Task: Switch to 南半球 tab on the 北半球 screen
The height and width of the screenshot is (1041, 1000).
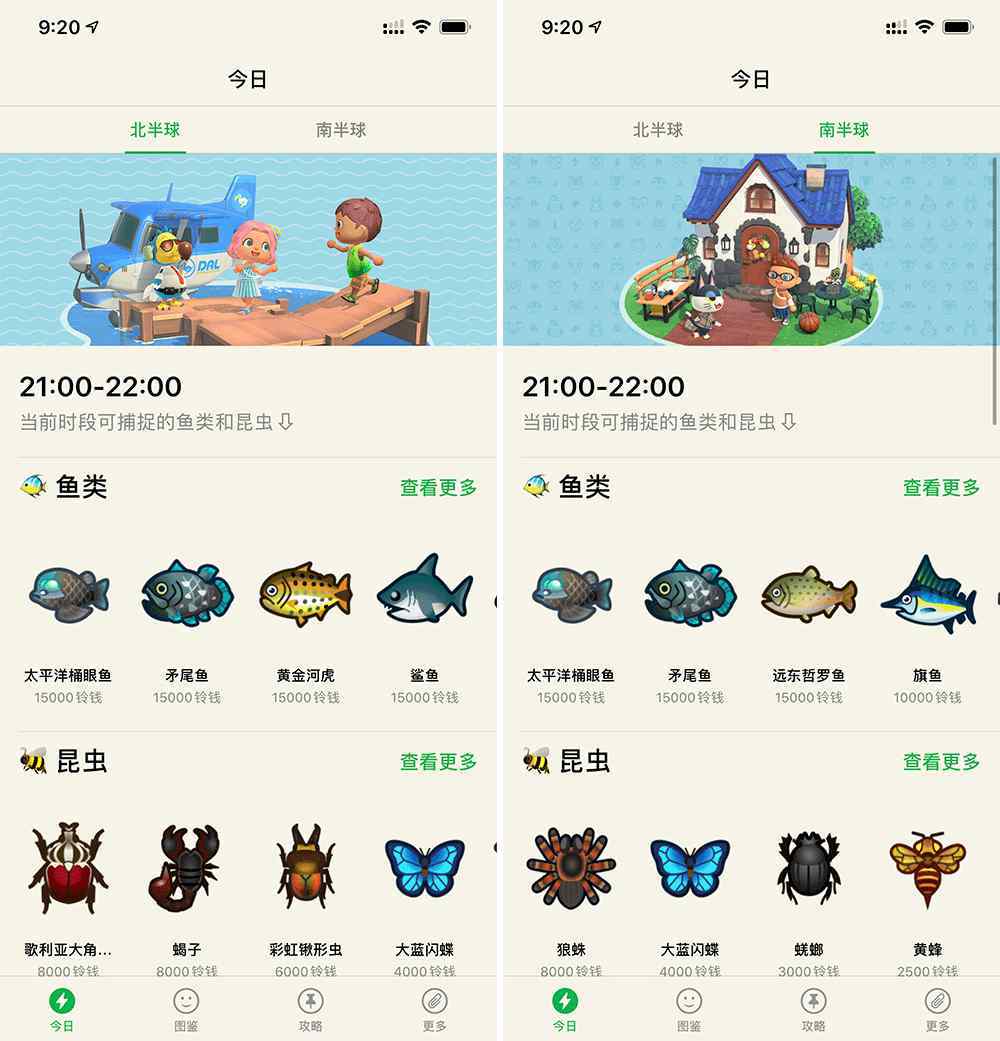Action: pyautogui.click(x=341, y=130)
